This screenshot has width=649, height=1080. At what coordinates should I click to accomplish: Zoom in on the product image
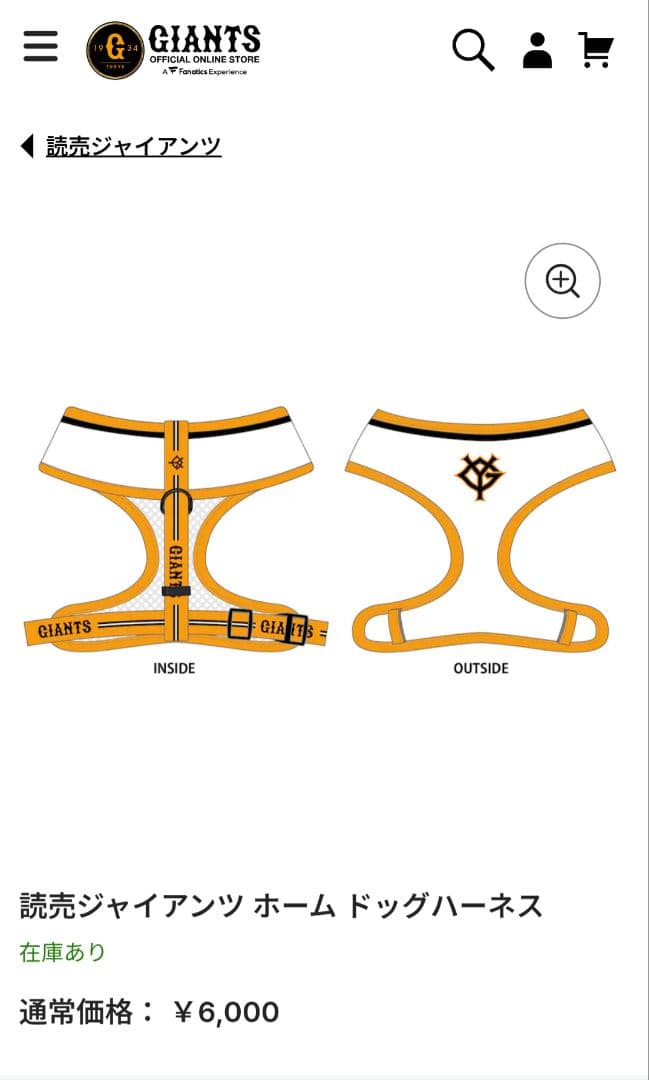pyautogui.click(x=562, y=281)
